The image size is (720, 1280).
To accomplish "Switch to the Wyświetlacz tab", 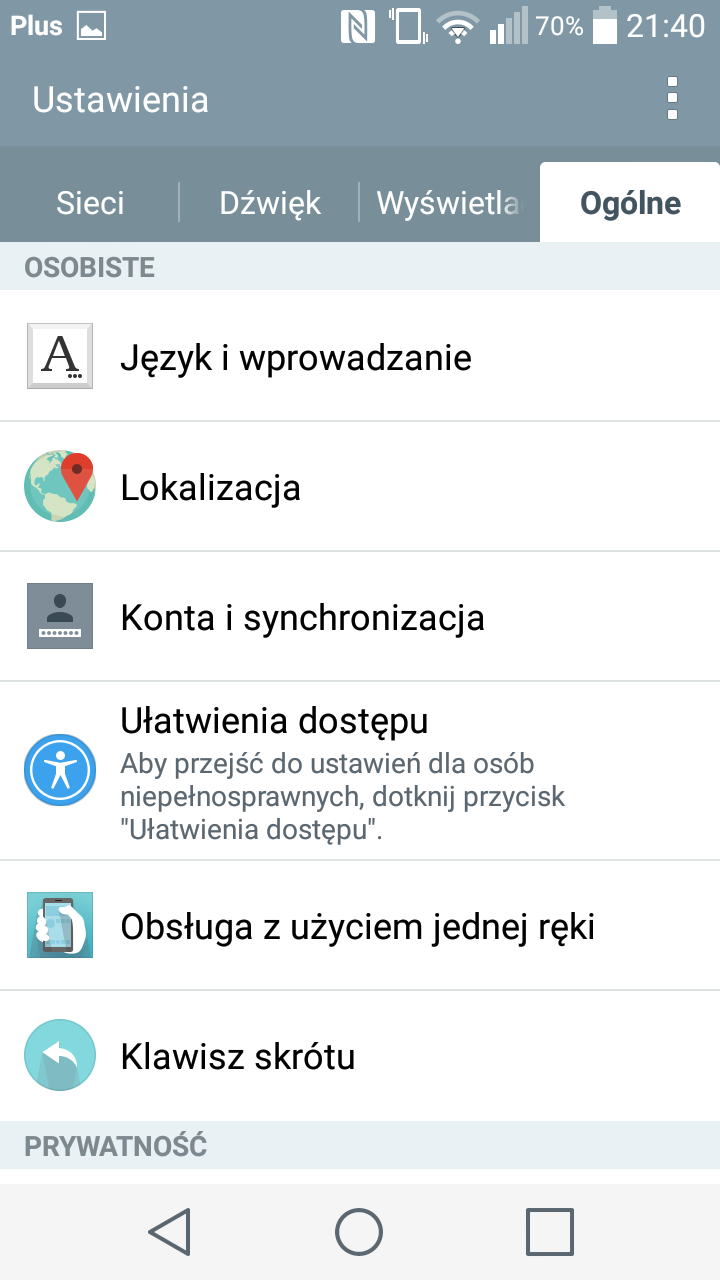I will pyautogui.click(x=449, y=203).
